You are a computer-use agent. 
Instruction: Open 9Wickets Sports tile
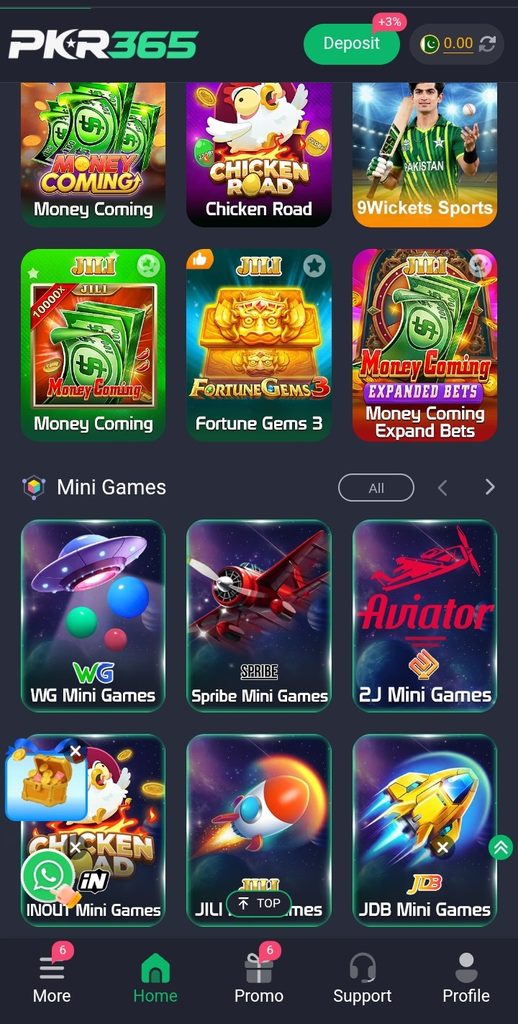click(x=425, y=154)
